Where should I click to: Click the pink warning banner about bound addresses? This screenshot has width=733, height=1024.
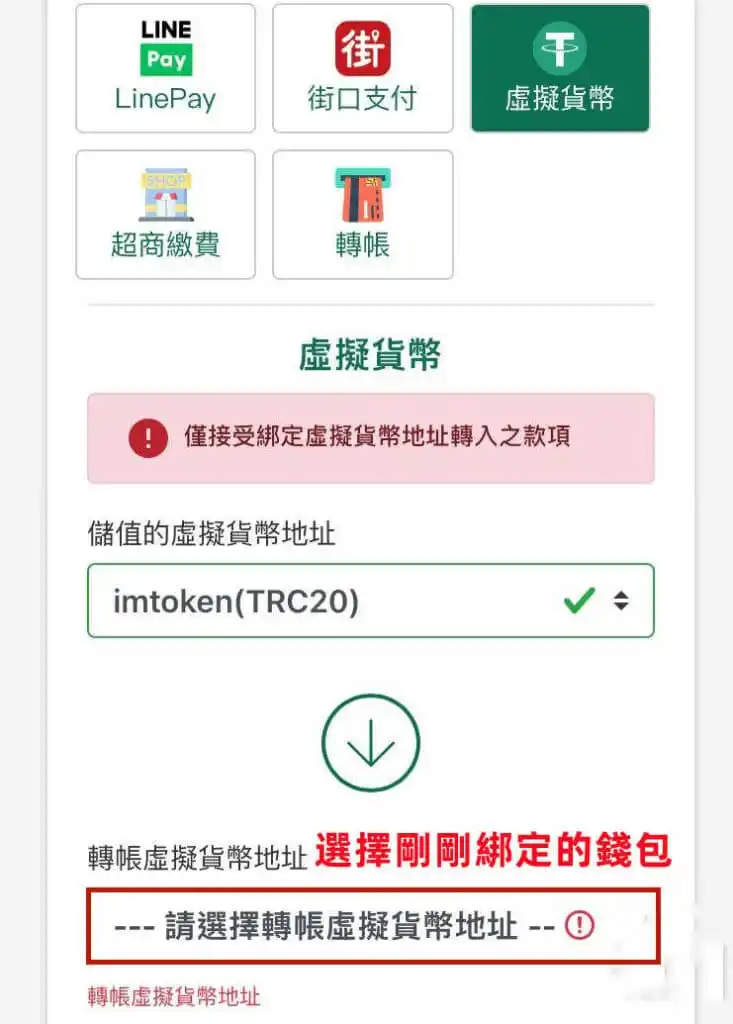pyautogui.click(x=371, y=438)
